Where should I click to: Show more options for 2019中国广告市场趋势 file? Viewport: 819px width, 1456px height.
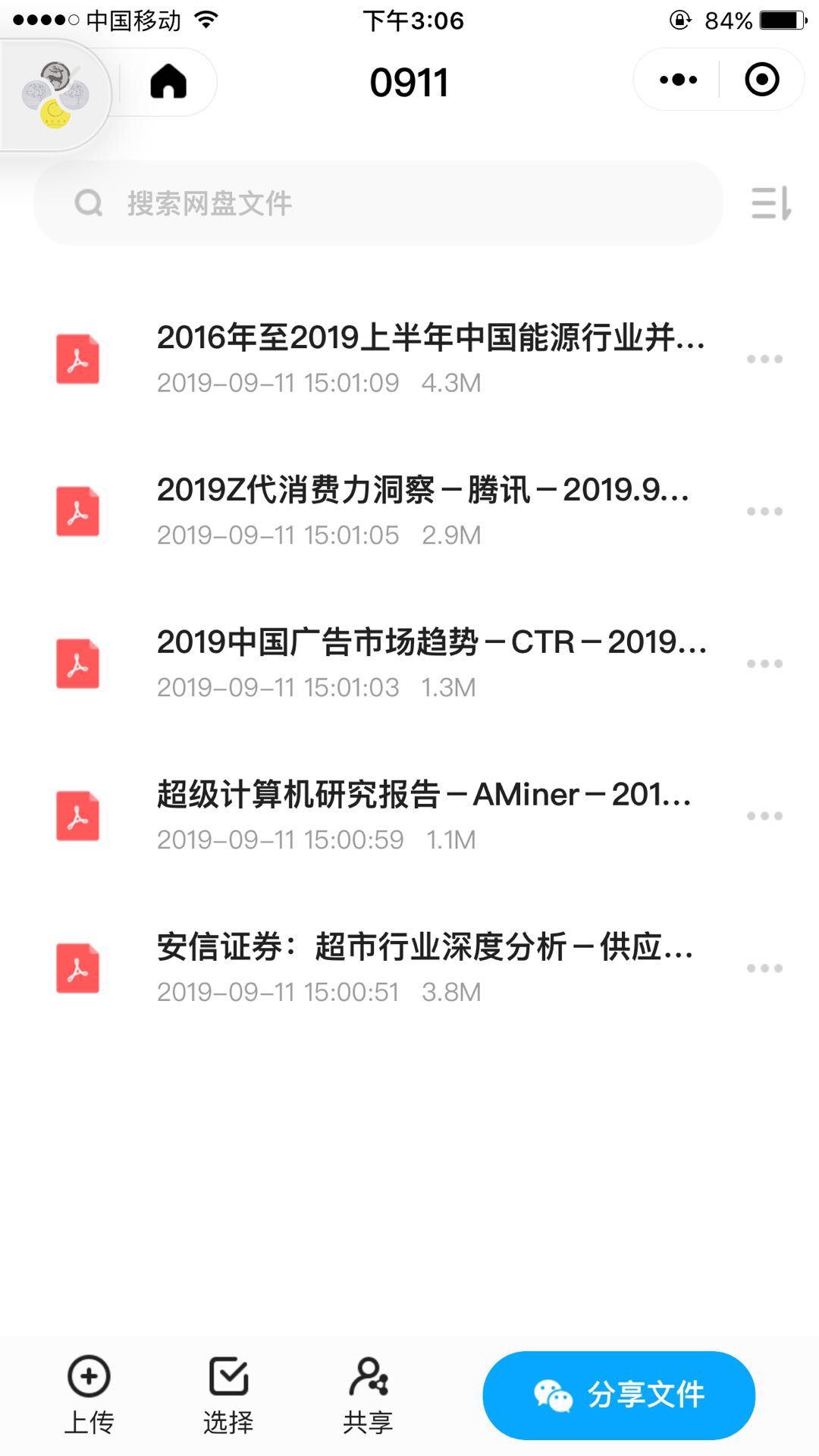point(764,664)
